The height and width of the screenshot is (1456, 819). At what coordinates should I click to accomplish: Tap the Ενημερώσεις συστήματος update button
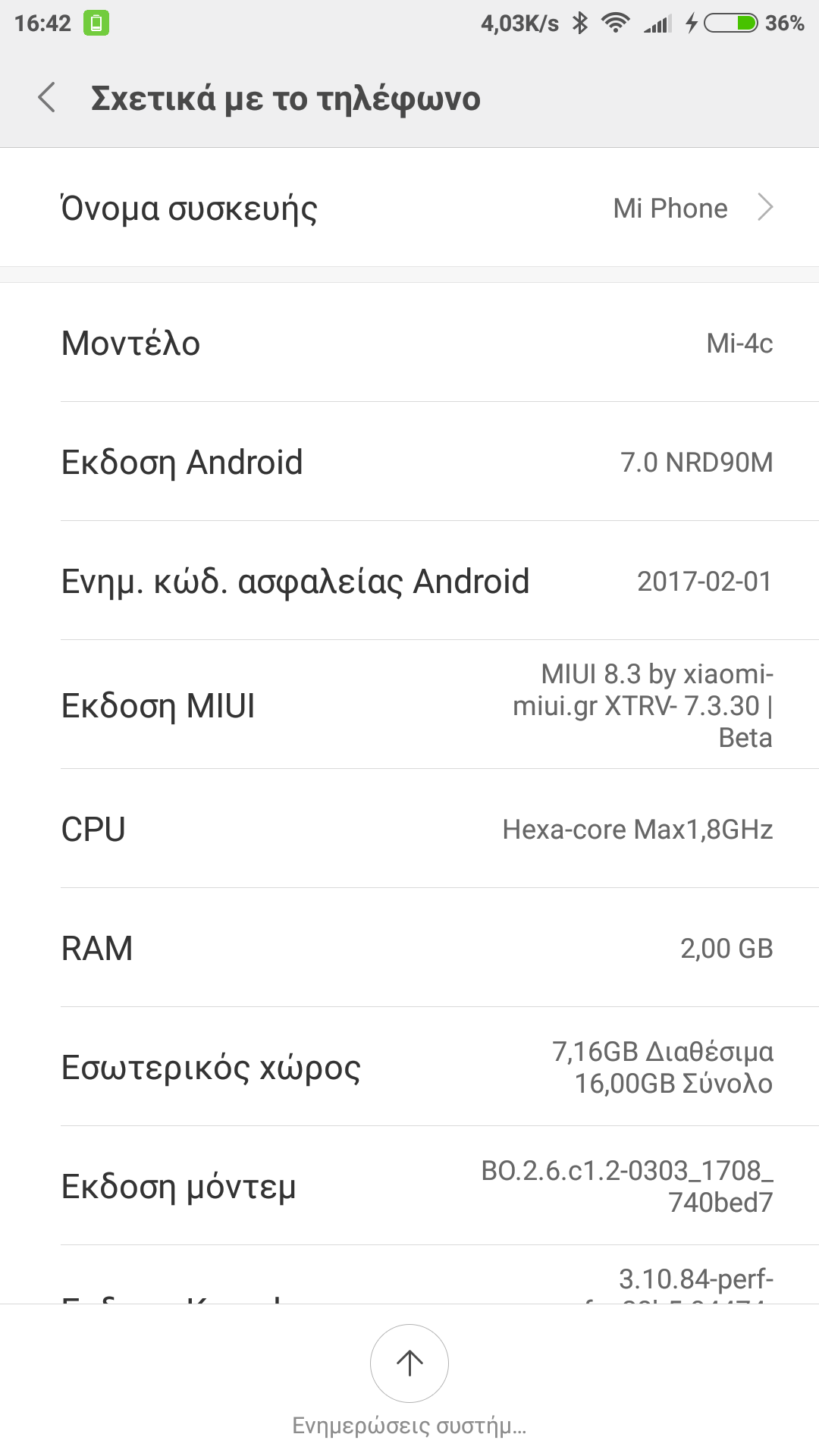[x=409, y=1363]
